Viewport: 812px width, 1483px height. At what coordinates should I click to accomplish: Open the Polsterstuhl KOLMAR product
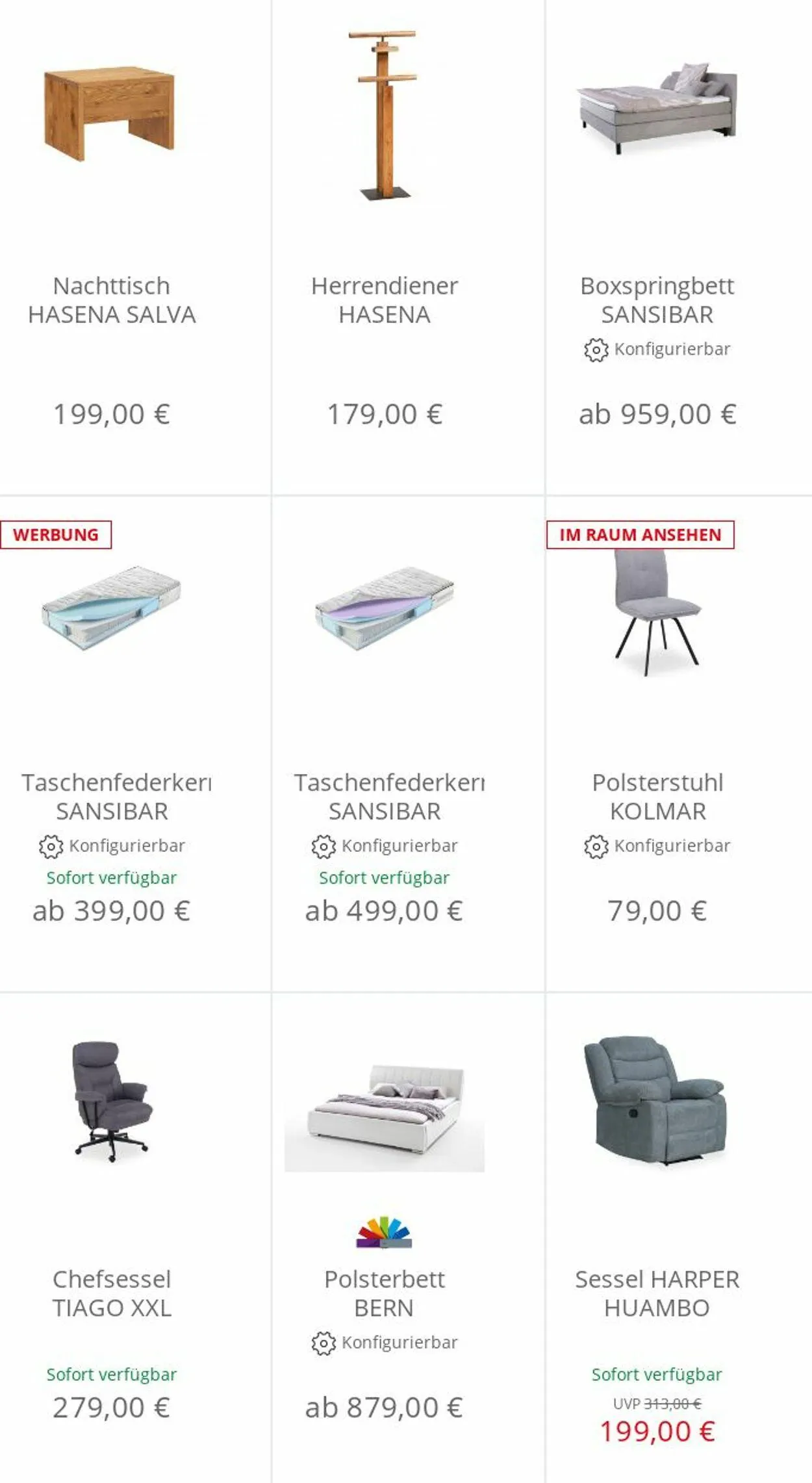coord(657,797)
